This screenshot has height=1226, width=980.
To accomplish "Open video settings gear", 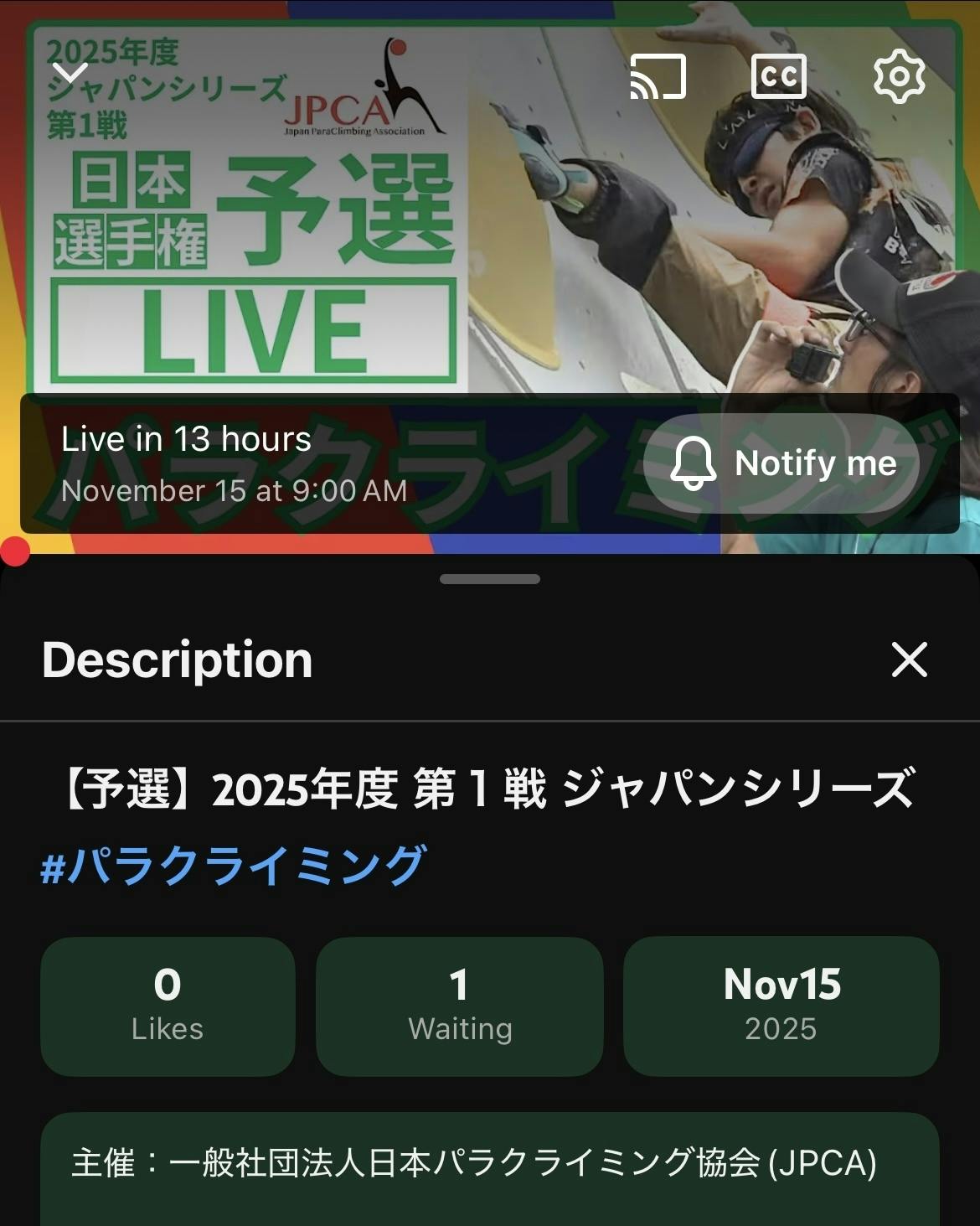I will click(x=899, y=77).
